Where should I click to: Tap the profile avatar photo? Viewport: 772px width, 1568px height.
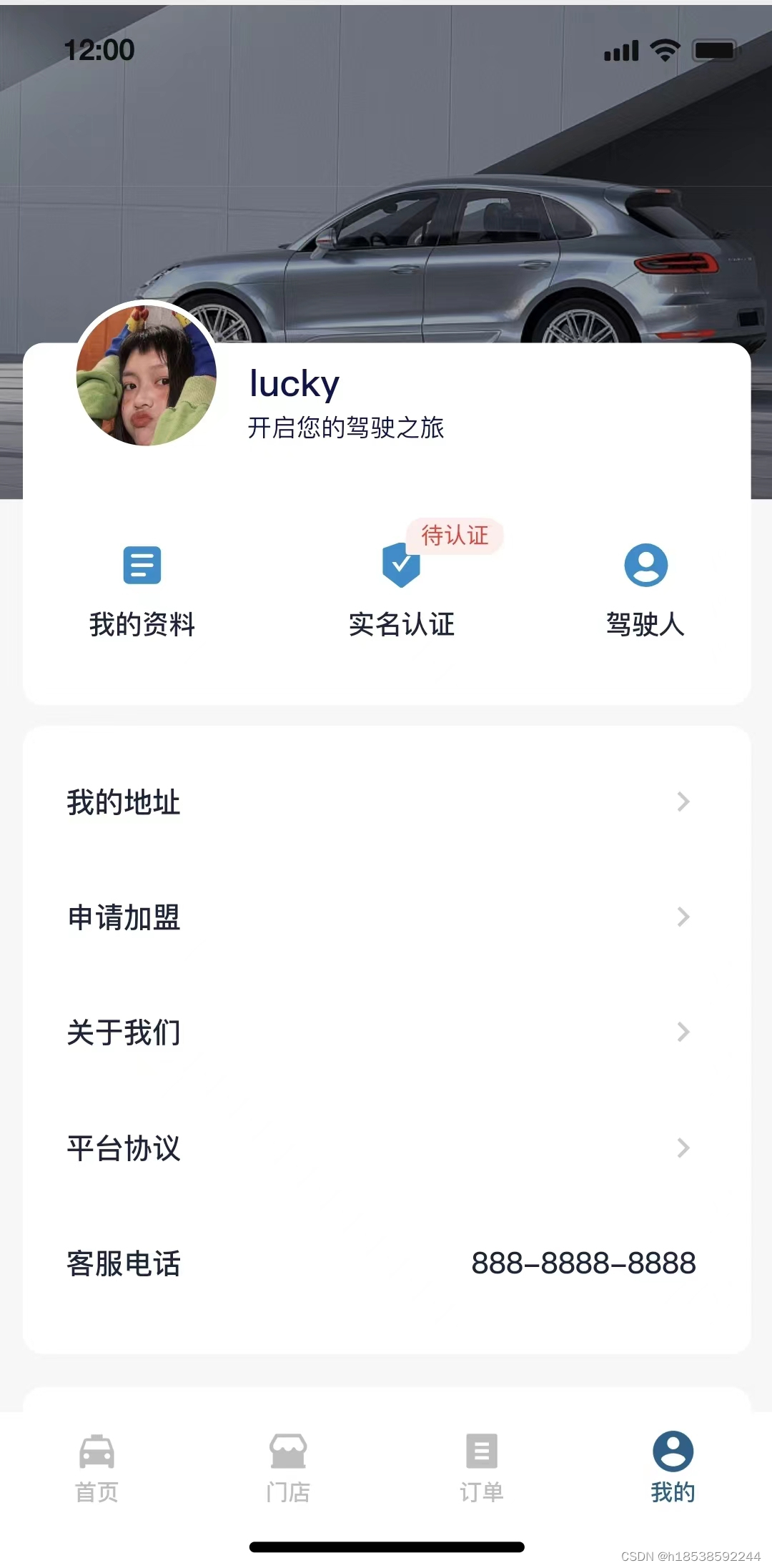pos(147,374)
